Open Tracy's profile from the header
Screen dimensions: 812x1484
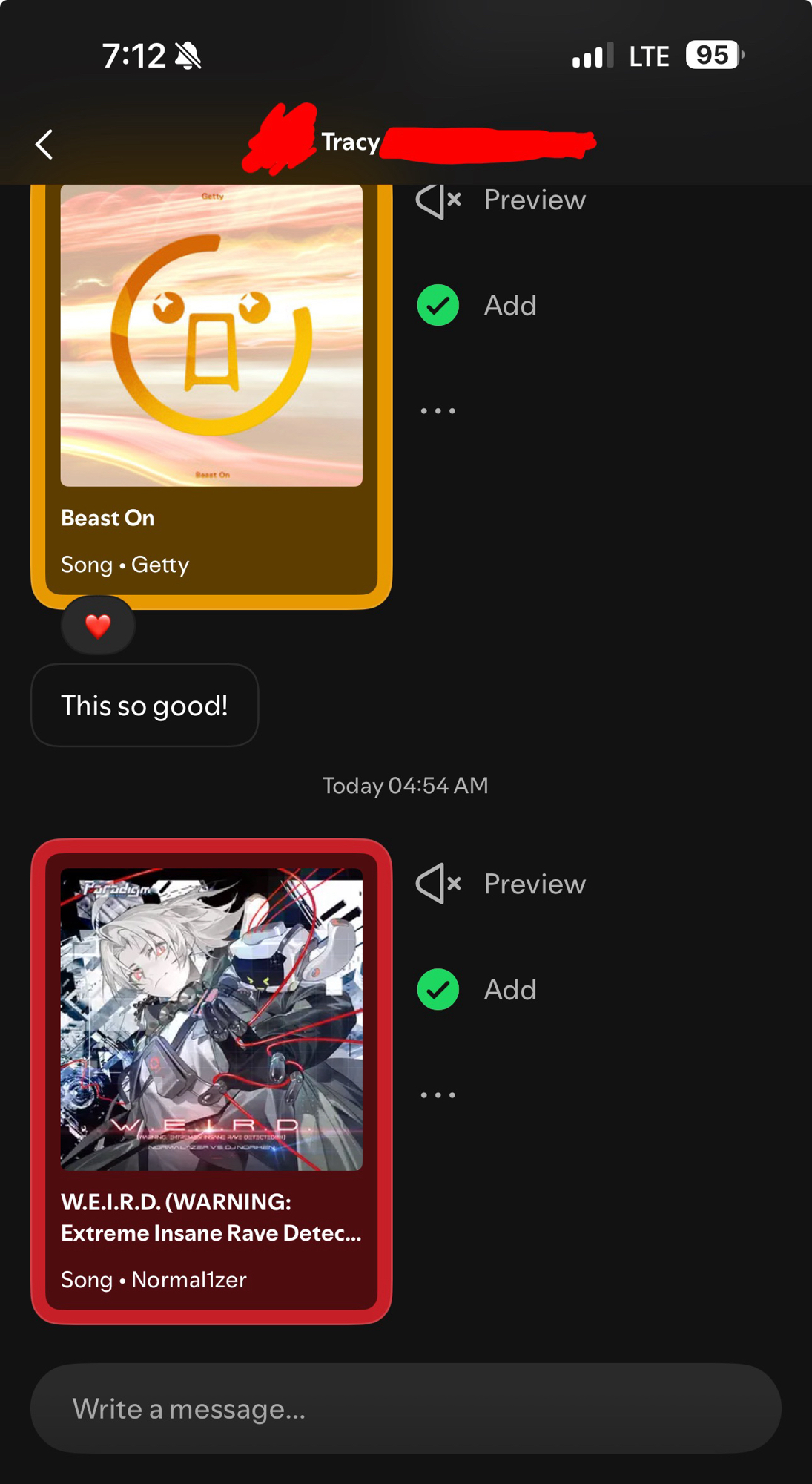coord(350,142)
